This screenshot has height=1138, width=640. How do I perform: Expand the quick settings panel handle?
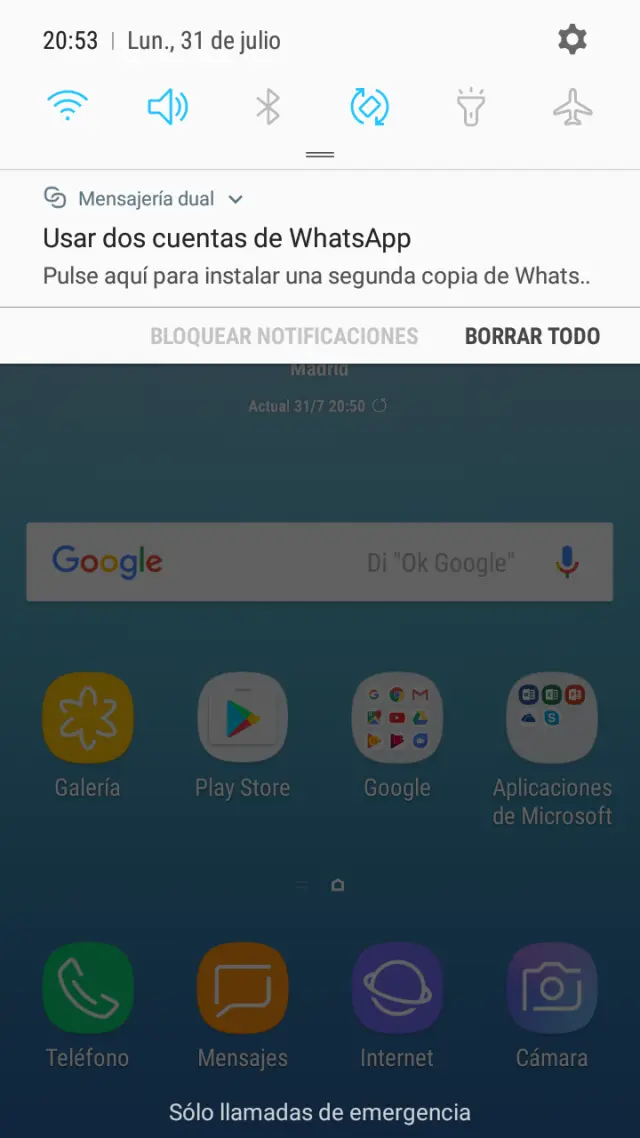coord(320,155)
